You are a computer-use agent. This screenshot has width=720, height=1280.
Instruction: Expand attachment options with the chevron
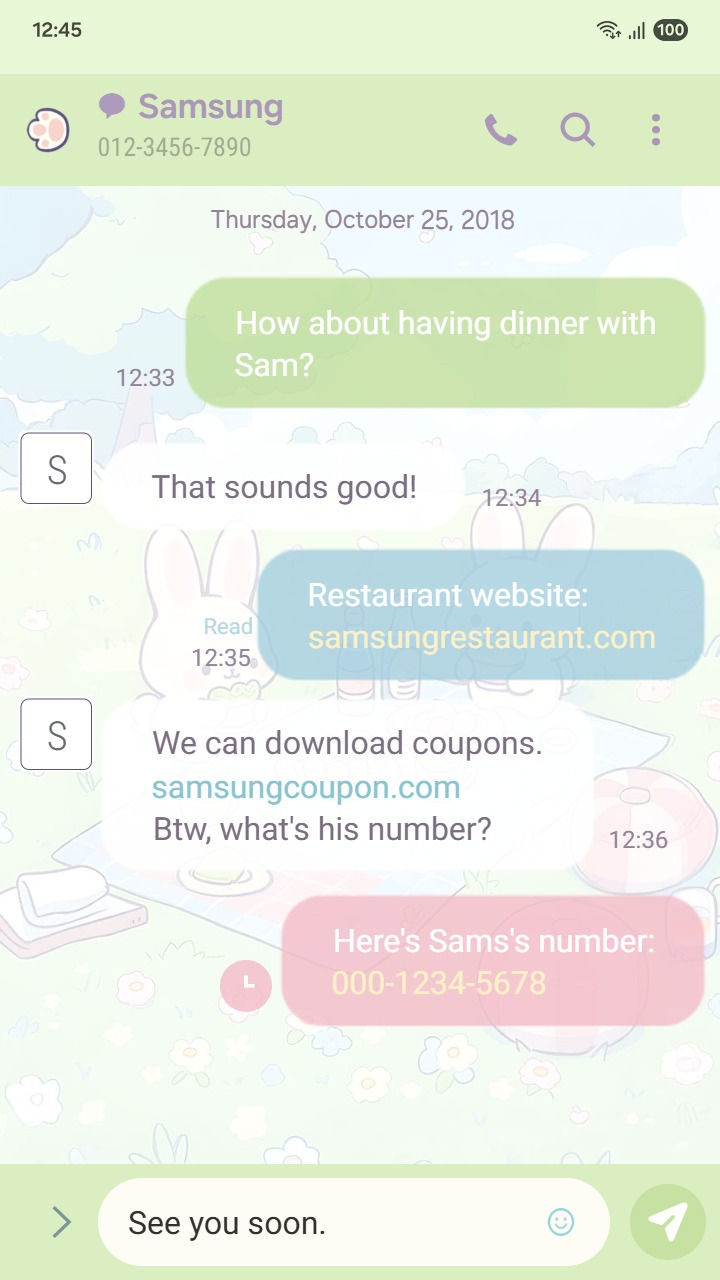click(x=62, y=1222)
